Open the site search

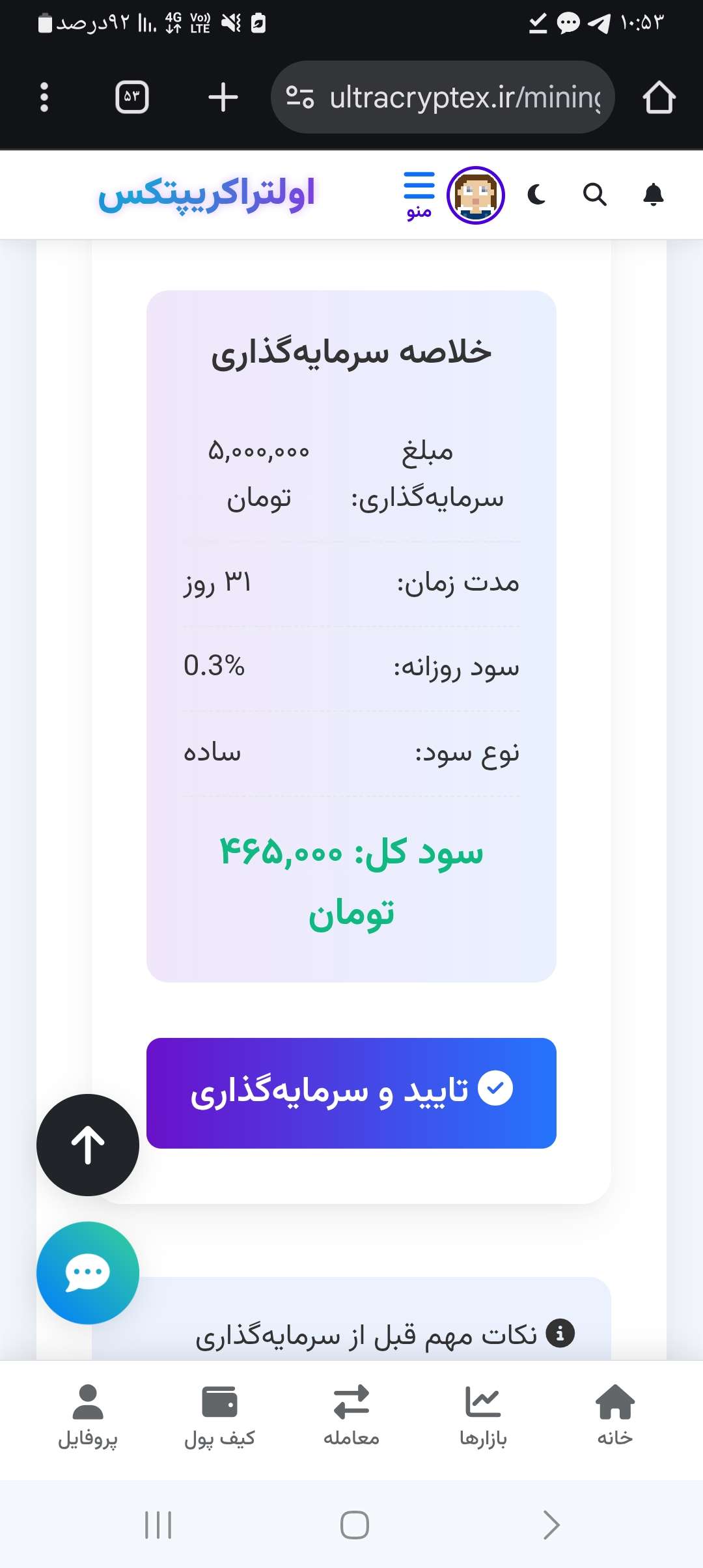pyautogui.click(x=594, y=194)
